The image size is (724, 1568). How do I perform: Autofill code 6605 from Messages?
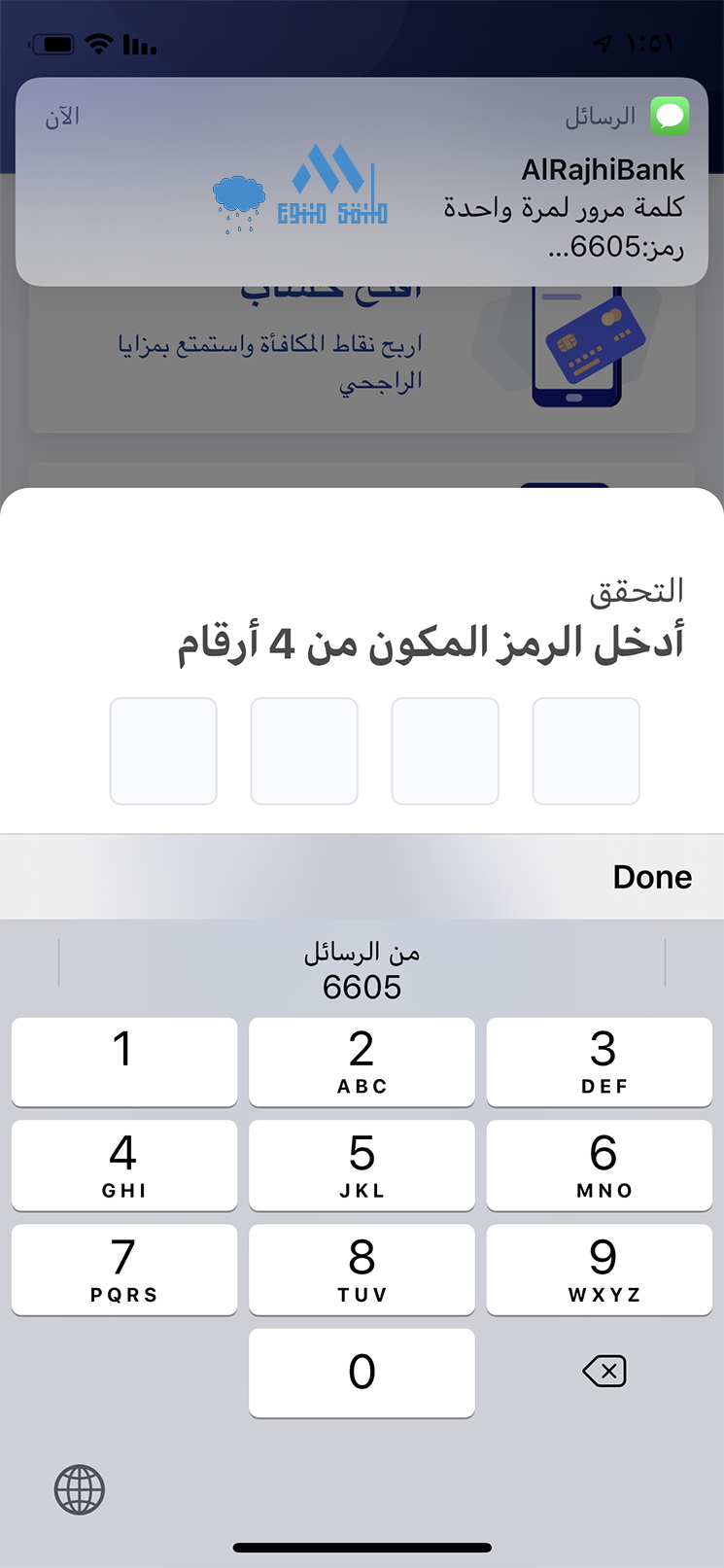(362, 970)
